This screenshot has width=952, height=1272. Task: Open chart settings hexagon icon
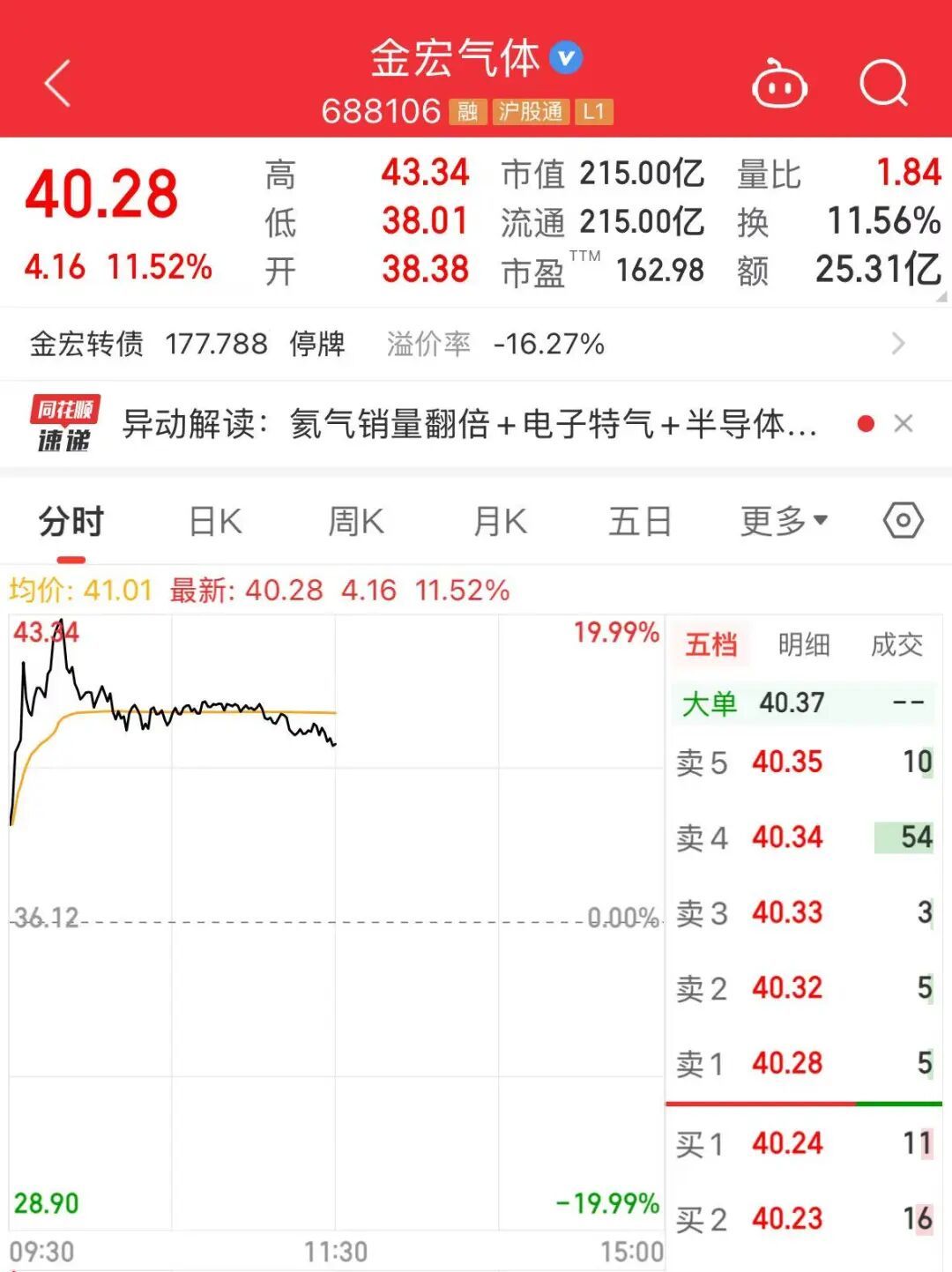903,521
